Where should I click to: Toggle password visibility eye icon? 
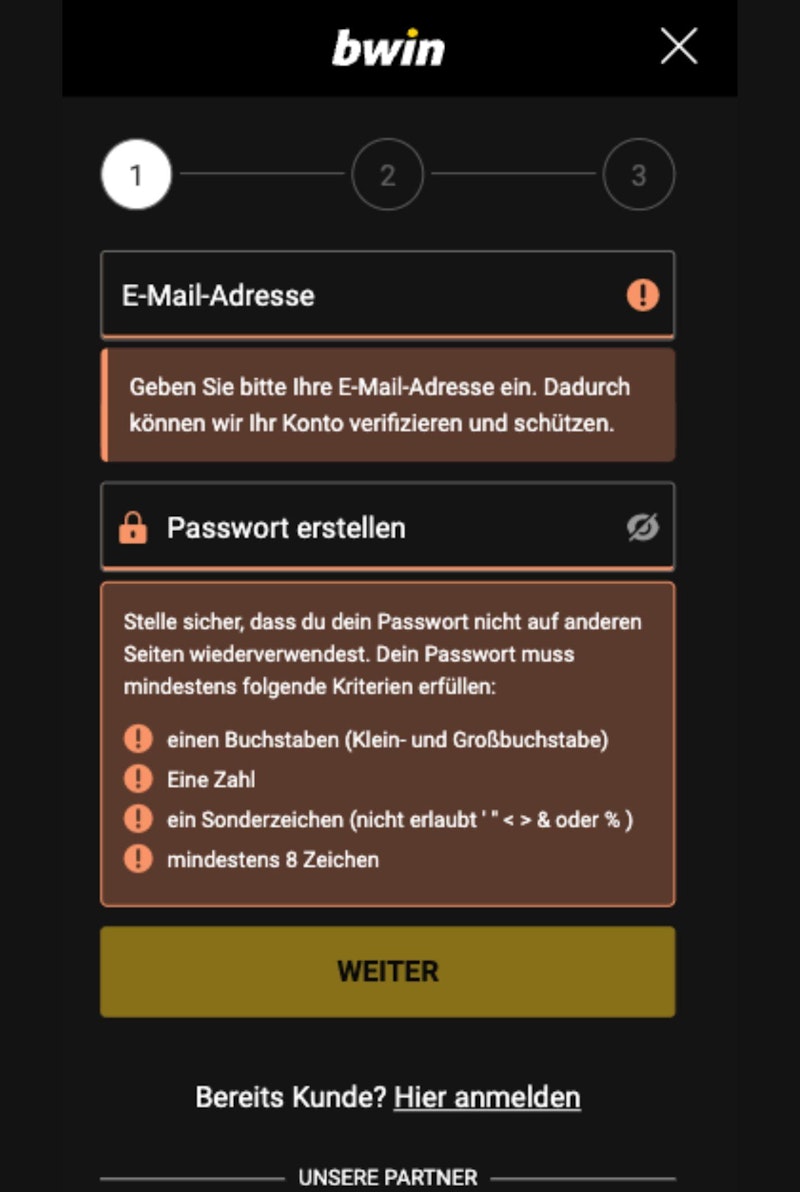pyautogui.click(x=643, y=527)
